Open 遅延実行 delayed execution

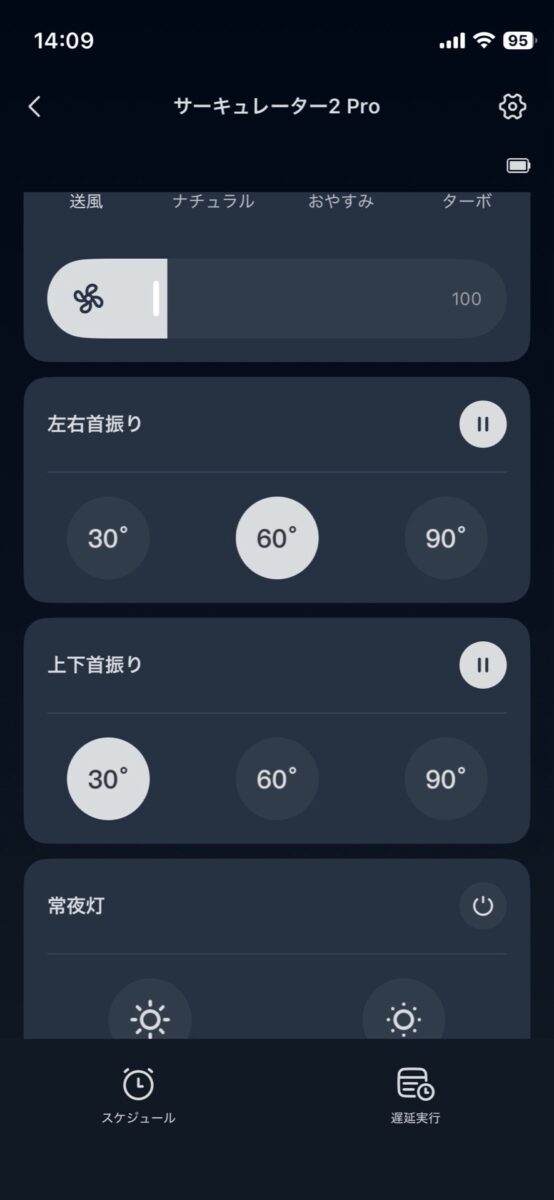pos(415,1097)
